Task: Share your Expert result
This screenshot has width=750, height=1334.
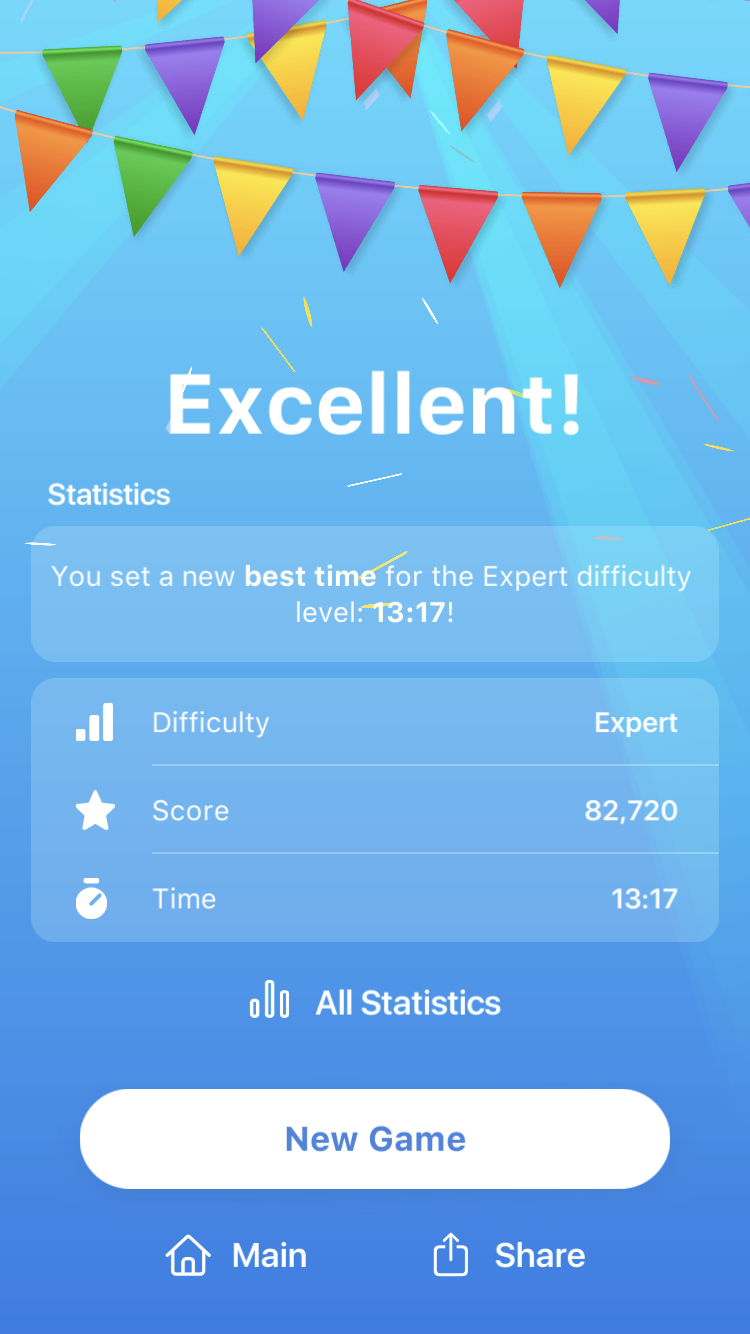Action: (x=509, y=1255)
